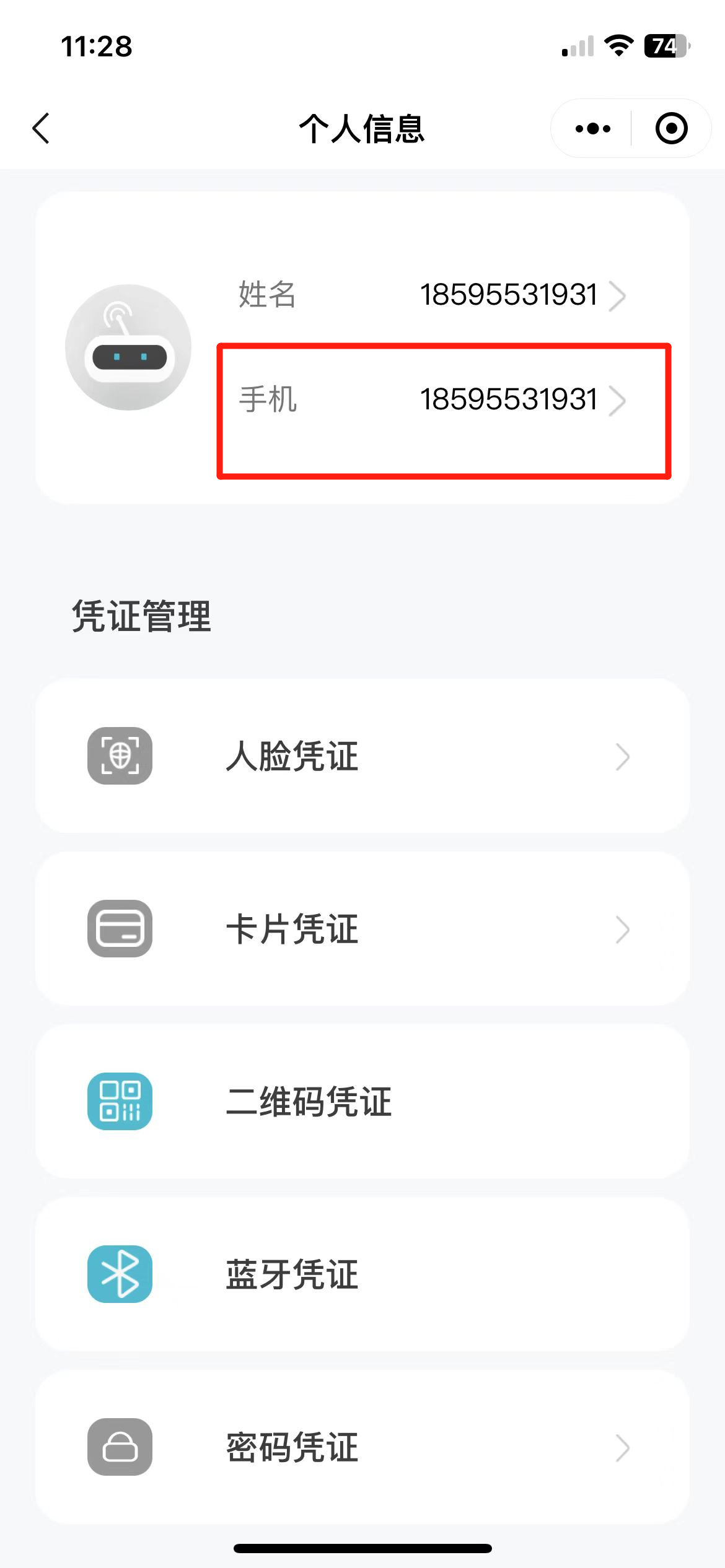The width and height of the screenshot is (725, 1568).
Task: Open the 手机 number row
Action: (x=434, y=399)
